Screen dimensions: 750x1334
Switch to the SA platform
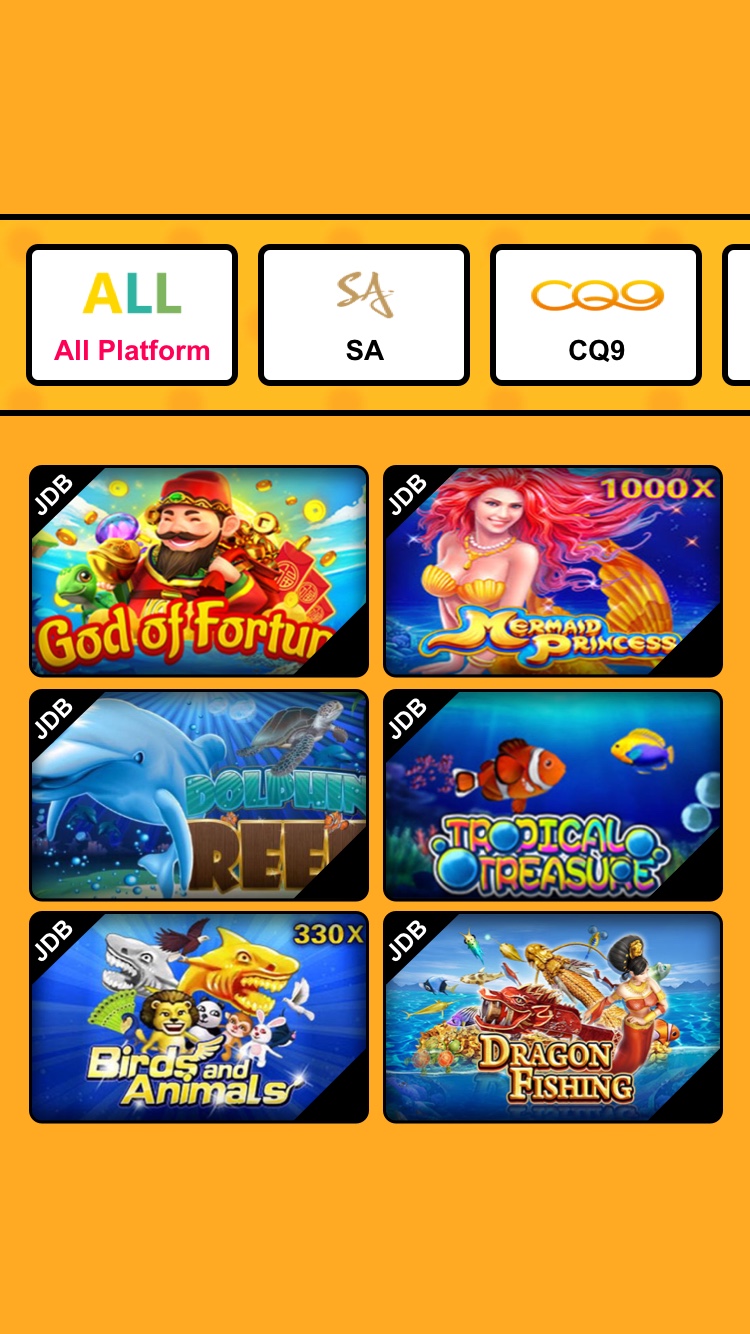(x=364, y=315)
